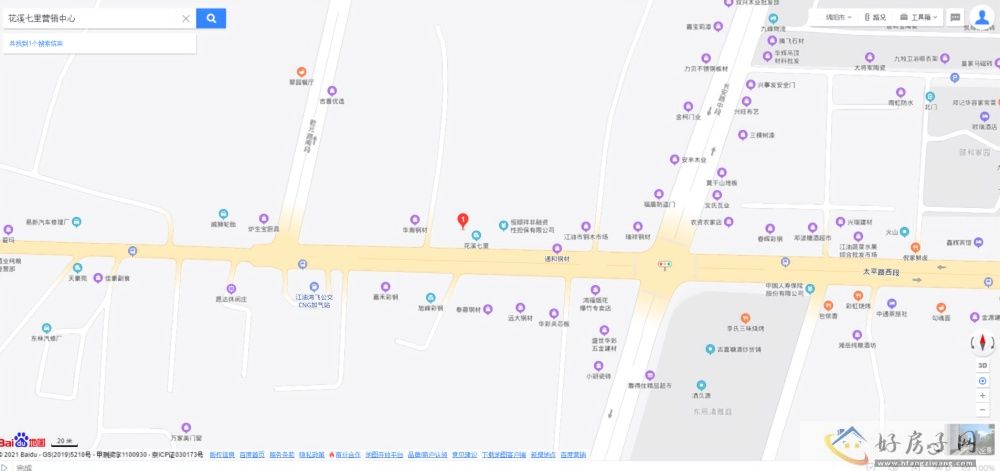
Task: Open the 商户合作 footer link
Action: (345, 454)
